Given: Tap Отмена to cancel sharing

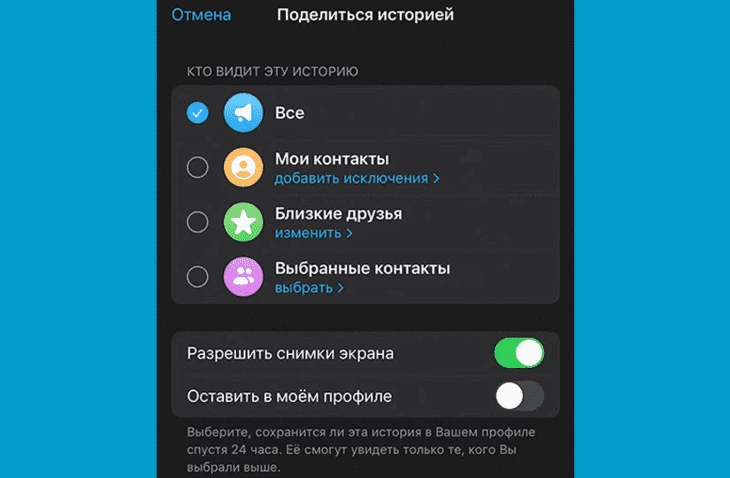Looking at the screenshot, I should pos(201,15).
